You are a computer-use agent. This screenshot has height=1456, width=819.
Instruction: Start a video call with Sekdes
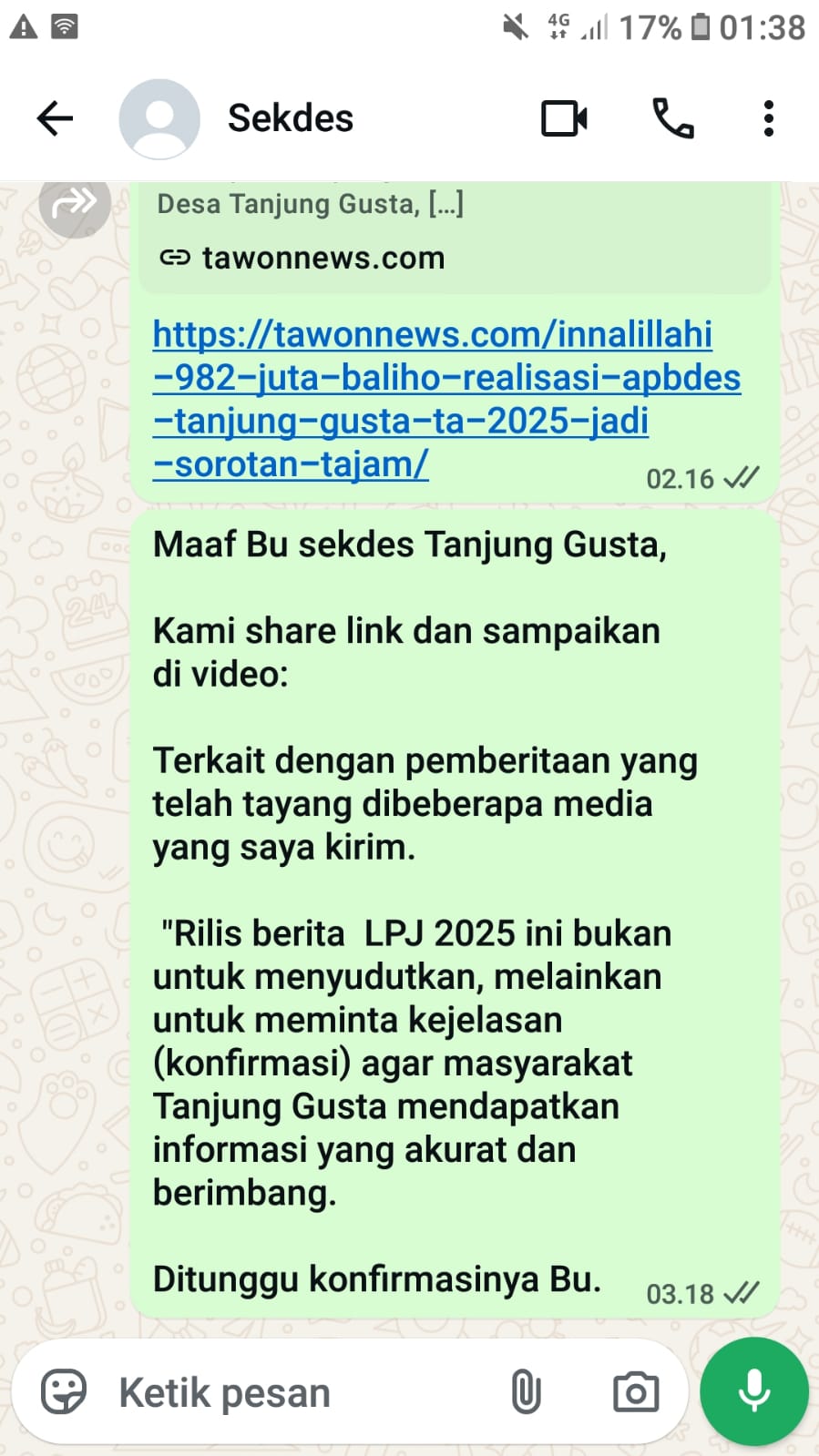coord(564,118)
